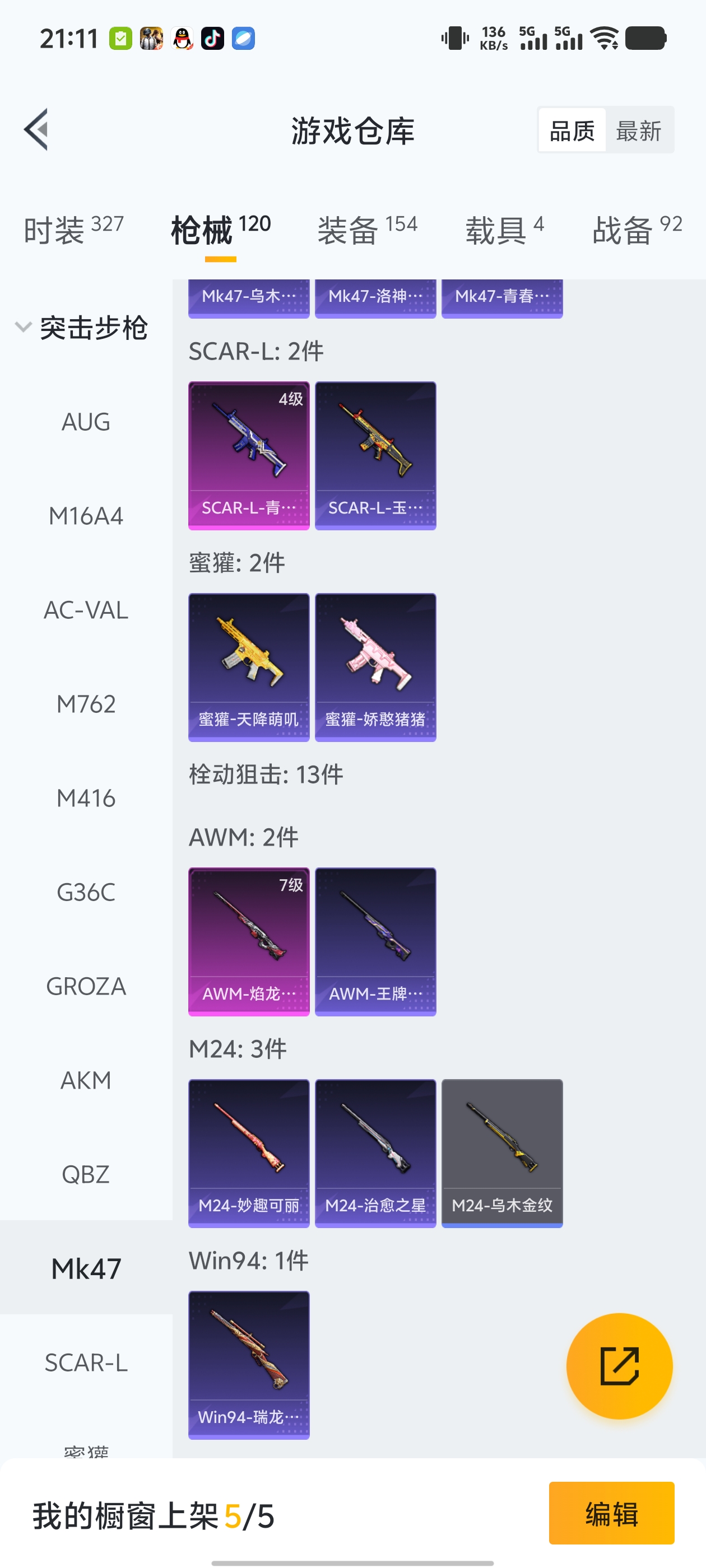Select 品质 sorting mode
The image size is (706, 1568).
tap(572, 130)
